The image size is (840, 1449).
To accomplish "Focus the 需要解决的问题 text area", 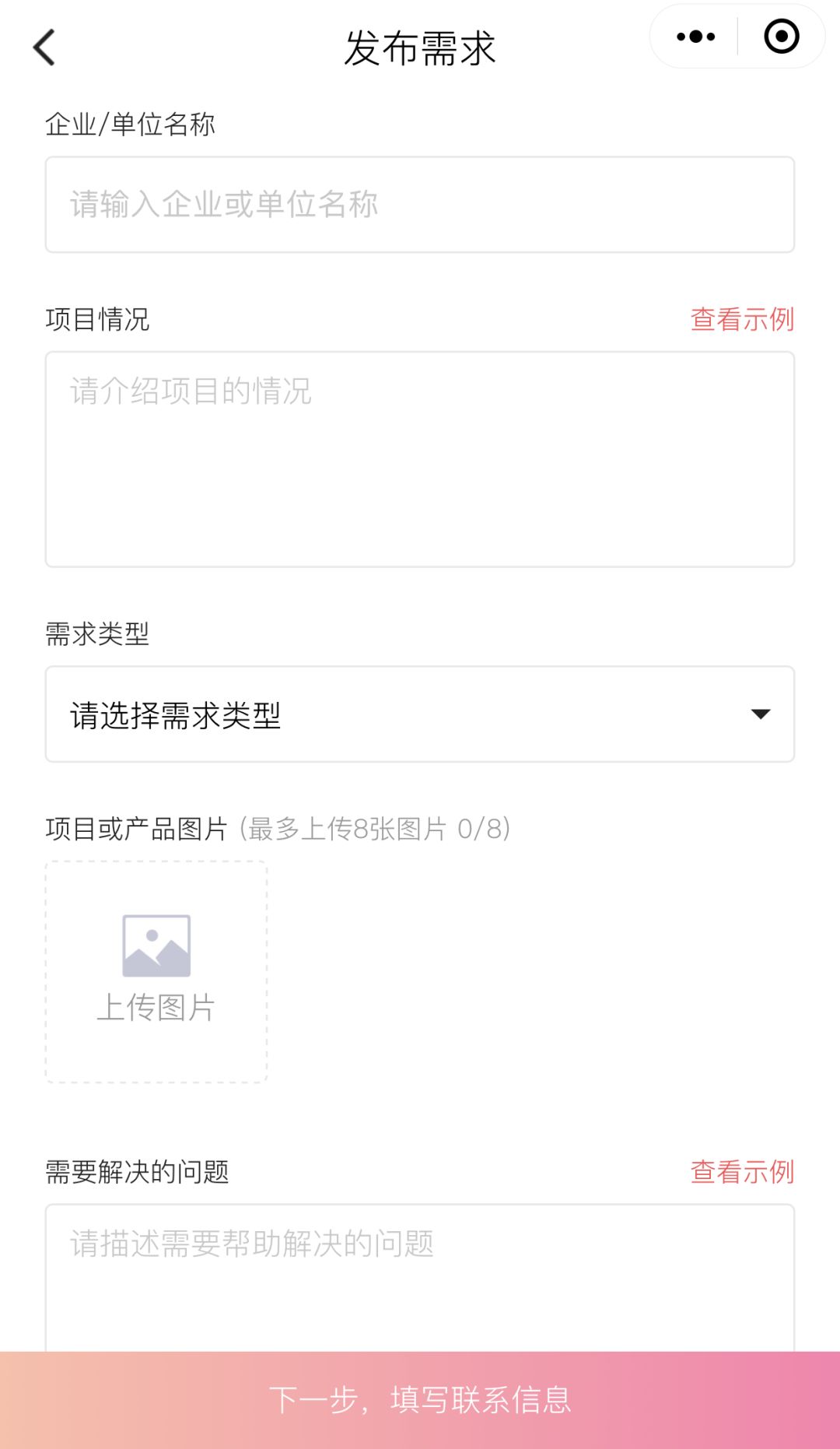I will coord(420,1278).
